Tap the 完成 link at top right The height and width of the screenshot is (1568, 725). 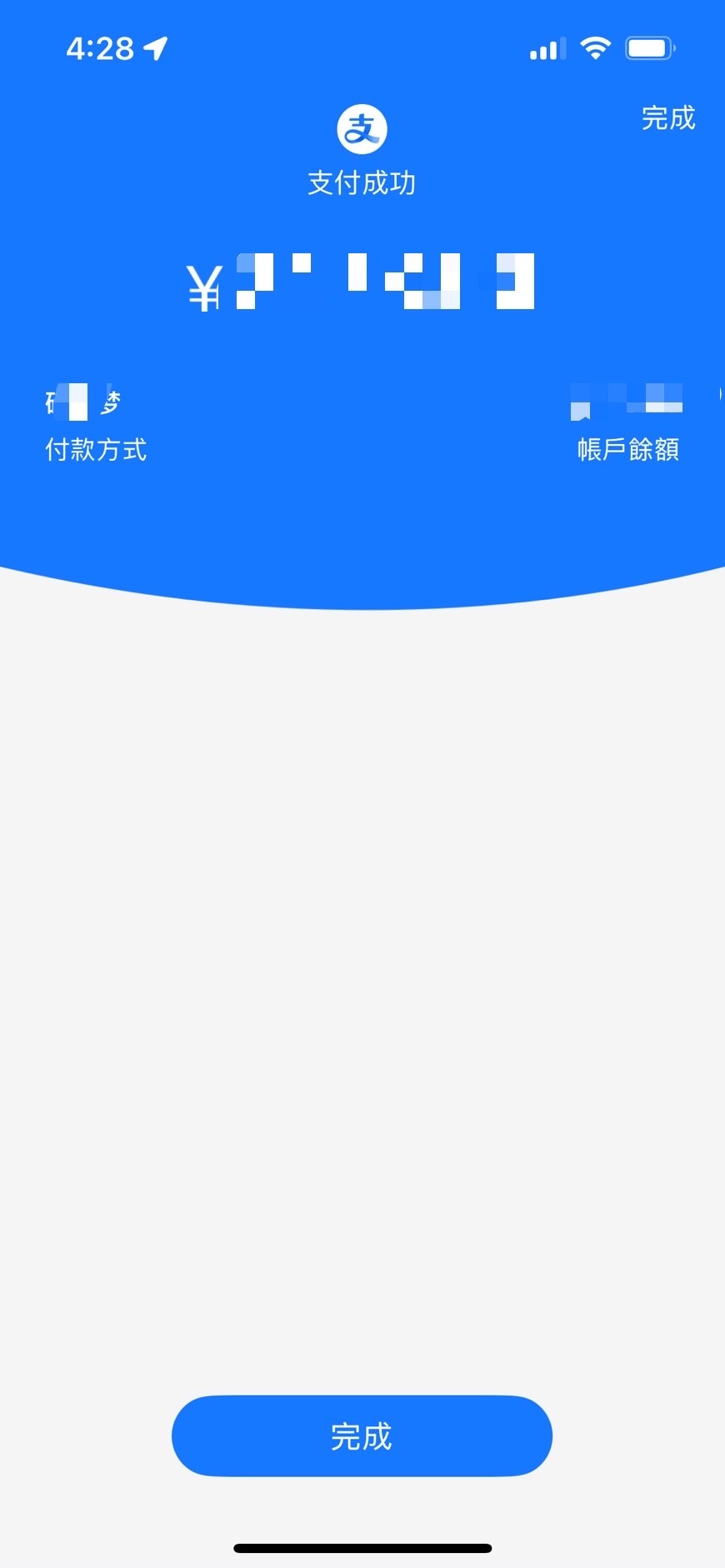667,118
